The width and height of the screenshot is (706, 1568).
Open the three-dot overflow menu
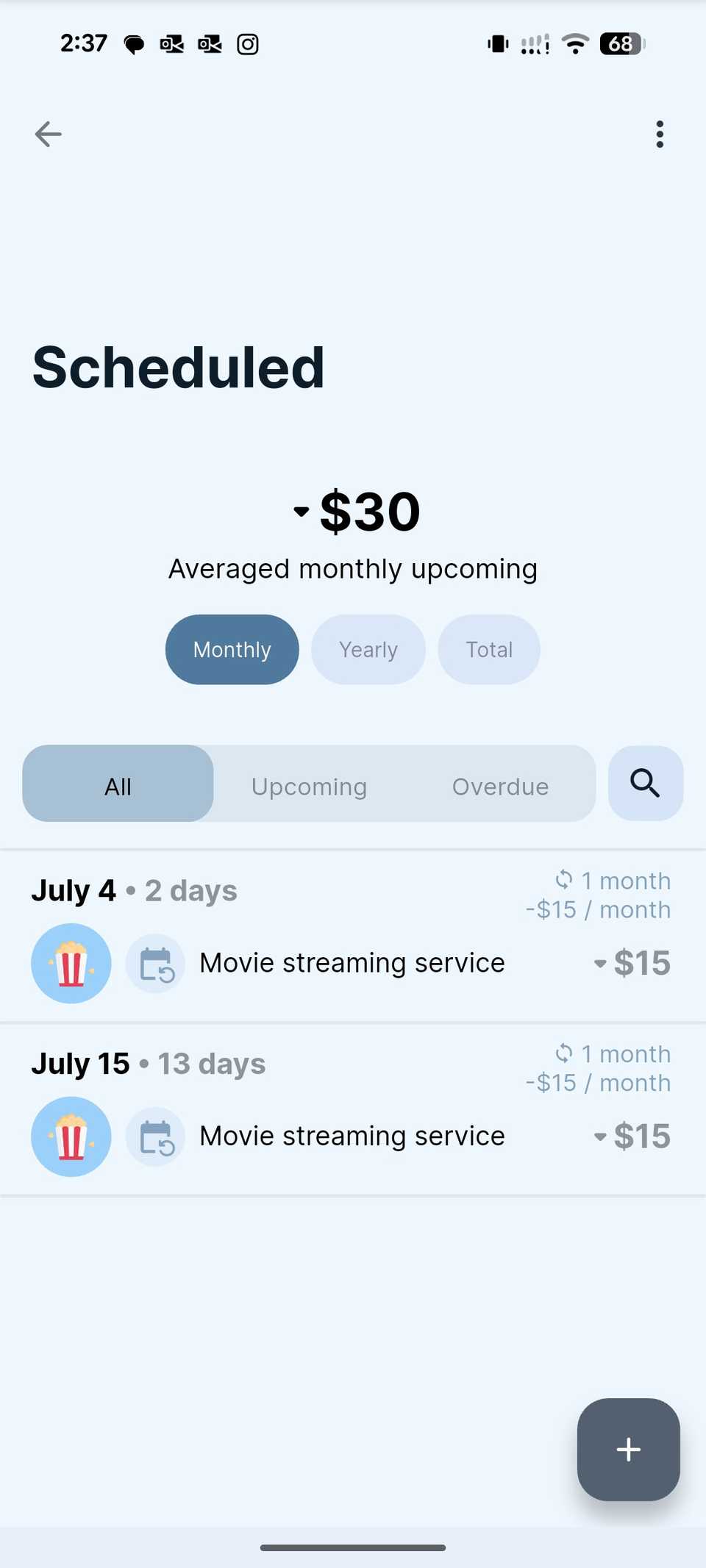[x=660, y=134]
